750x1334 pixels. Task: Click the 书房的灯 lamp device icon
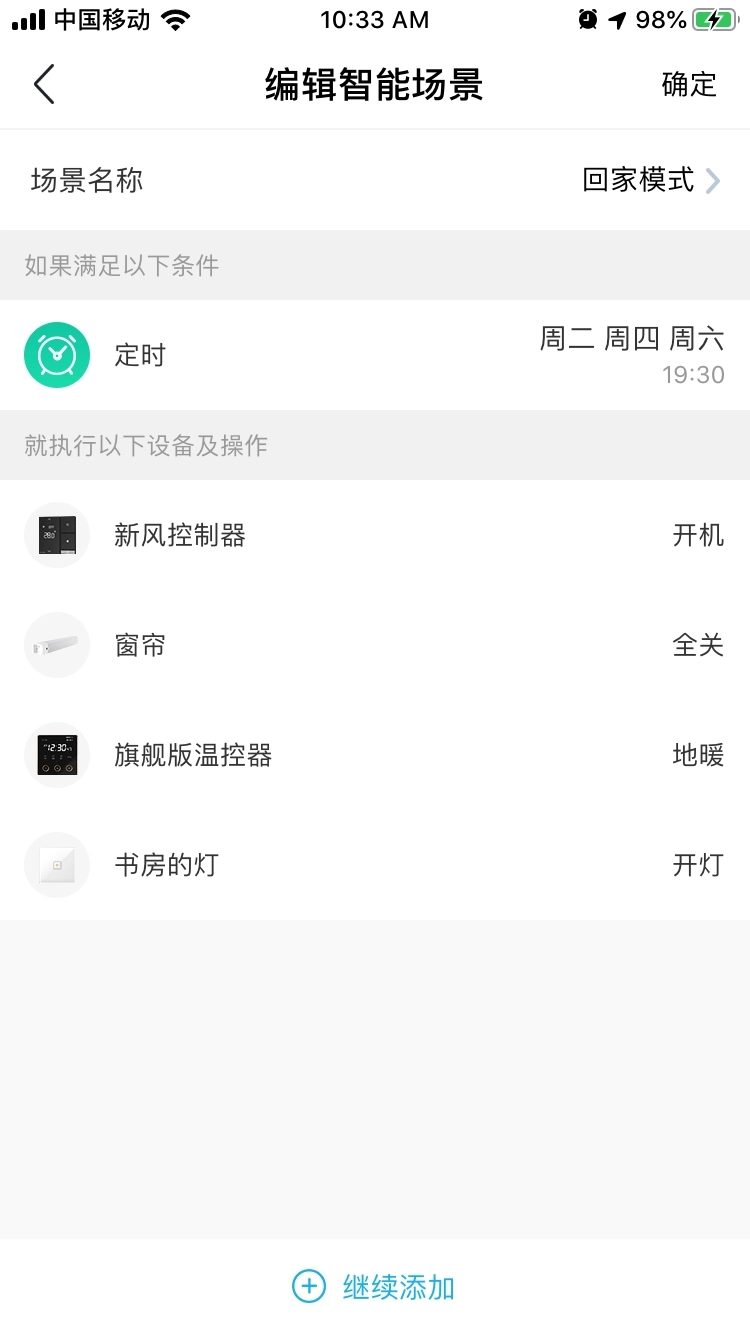coord(57,865)
